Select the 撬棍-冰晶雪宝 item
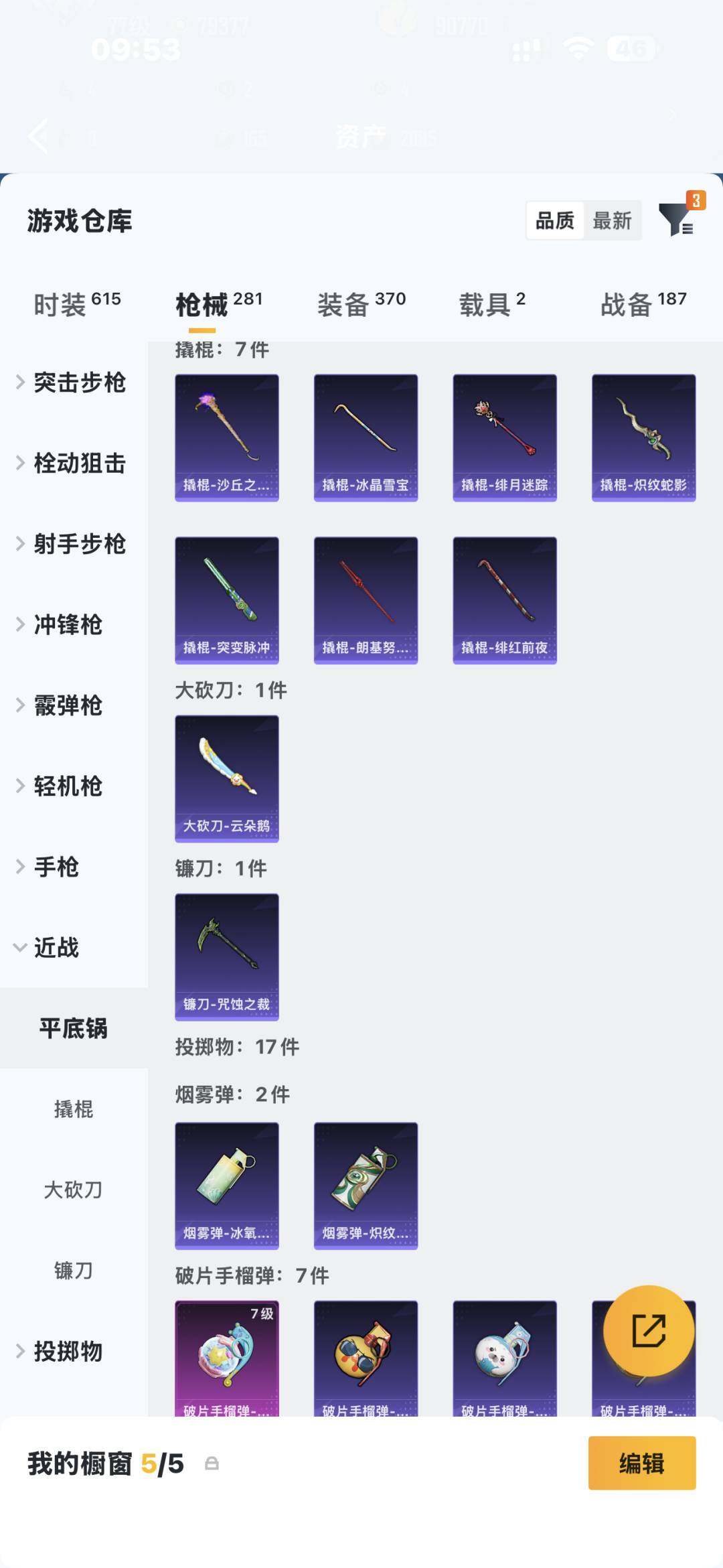The image size is (723, 1568). (x=366, y=435)
